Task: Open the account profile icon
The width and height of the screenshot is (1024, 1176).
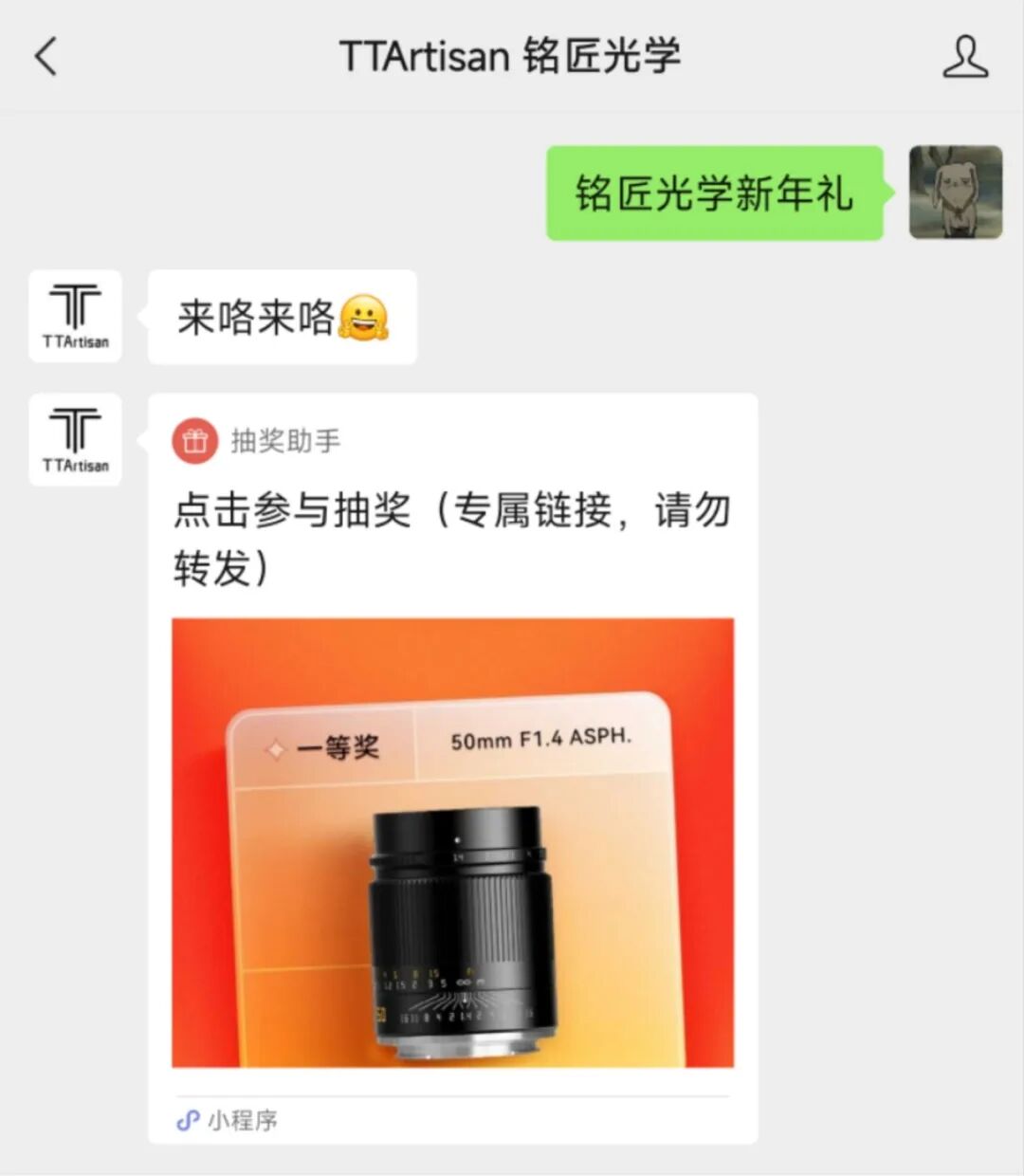Action: click(965, 57)
